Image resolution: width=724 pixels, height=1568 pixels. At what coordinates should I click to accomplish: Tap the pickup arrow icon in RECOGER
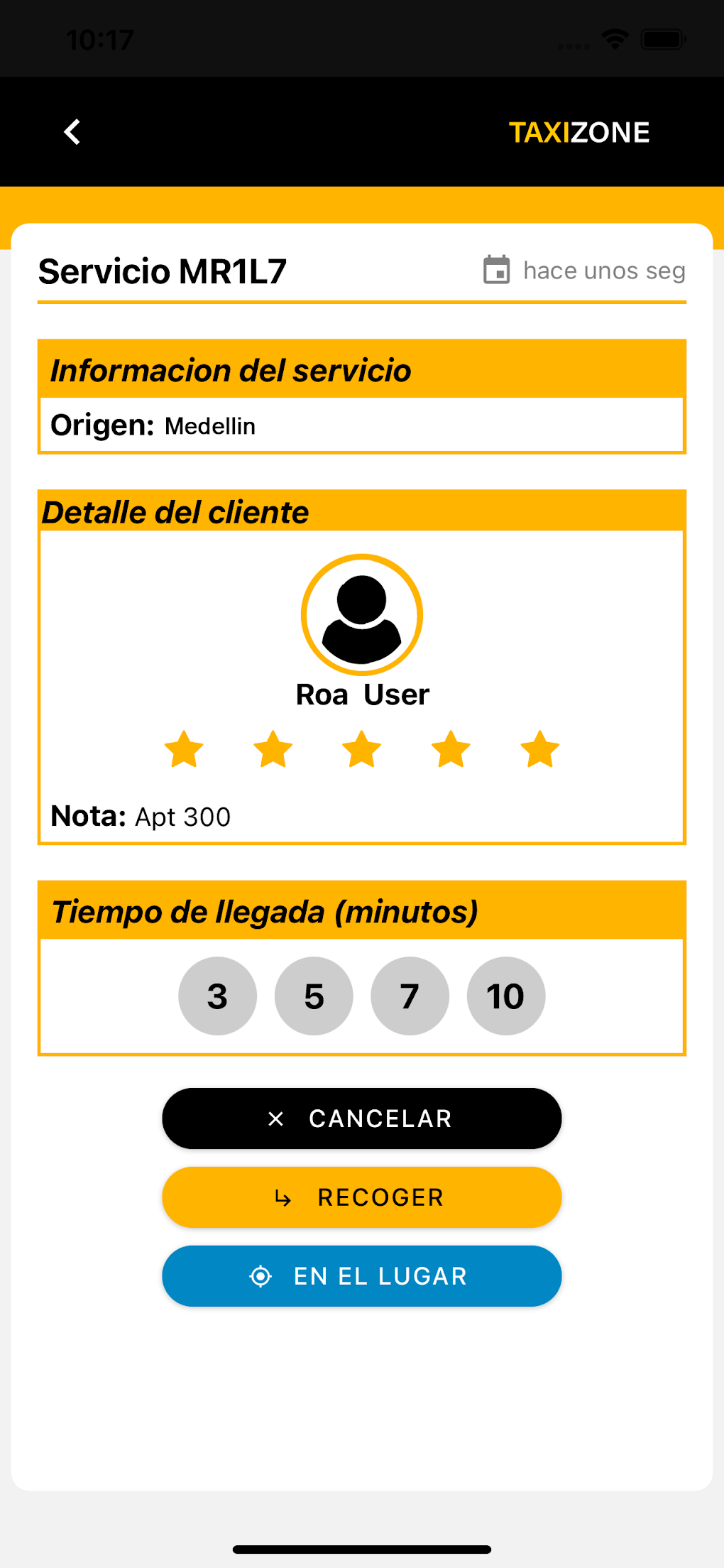click(283, 1197)
